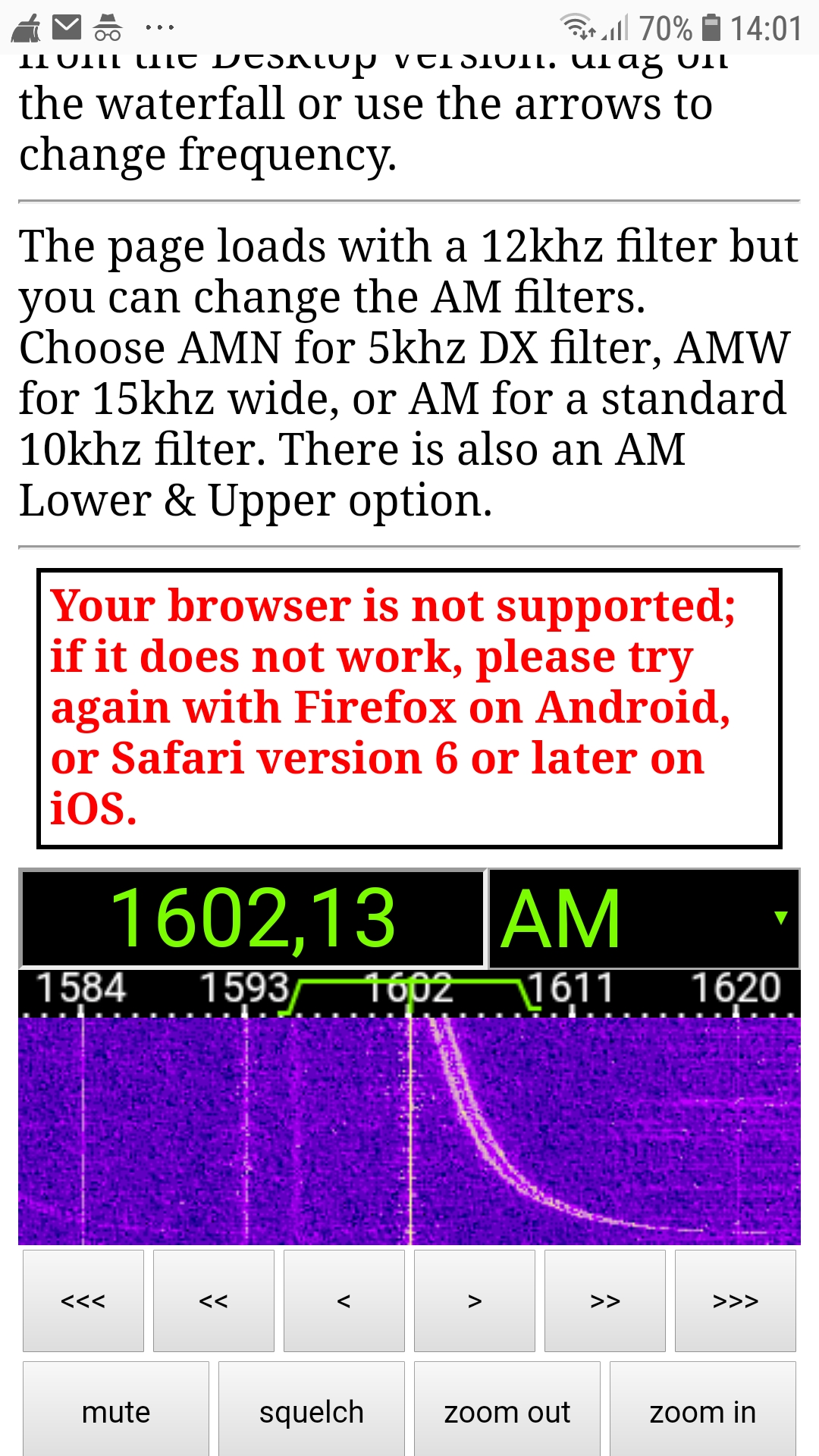Step frequency up with >> button
This screenshot has width=819, height=1456.
(605, 1301)
